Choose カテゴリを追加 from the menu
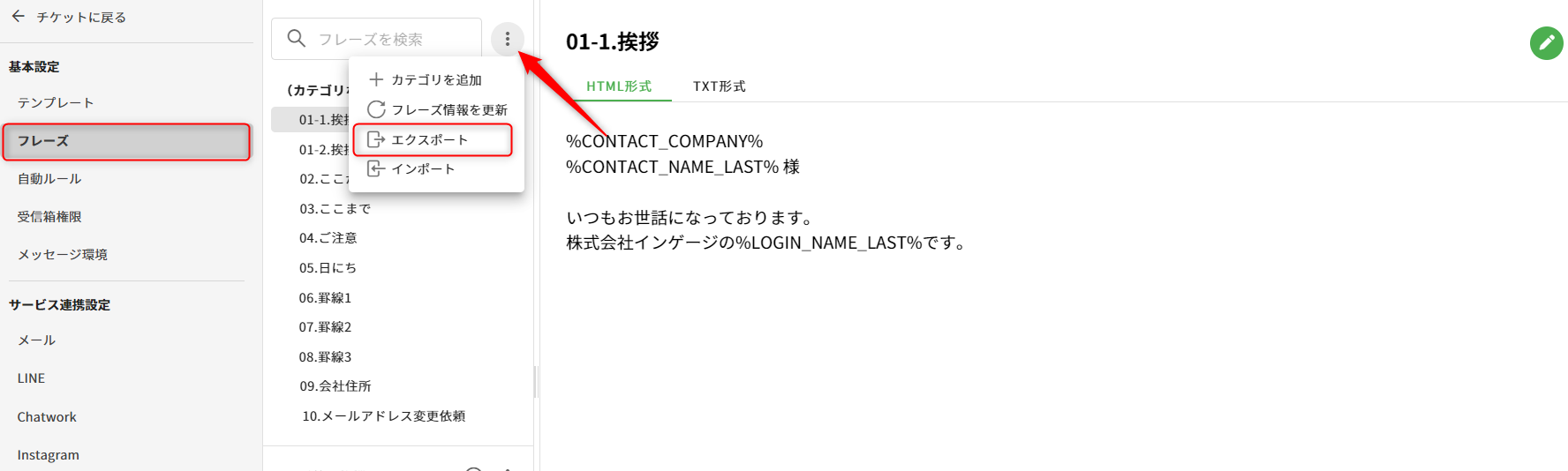1568x471 pixels. (x=436, y=79)
